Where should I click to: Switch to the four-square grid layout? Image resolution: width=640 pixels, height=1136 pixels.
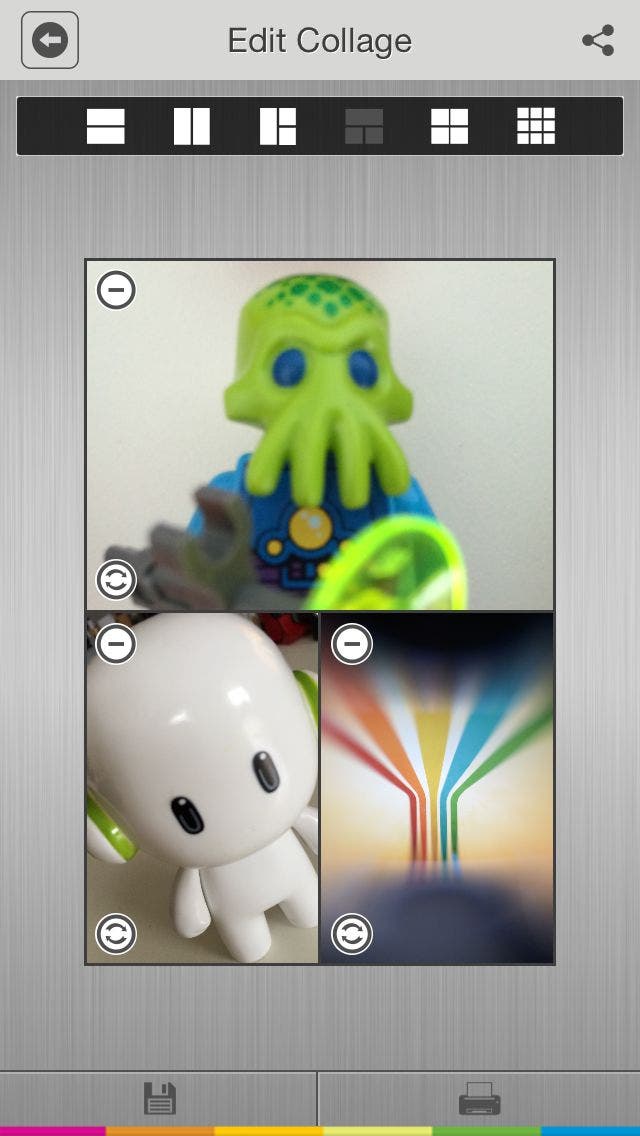(x=449, y=126)
